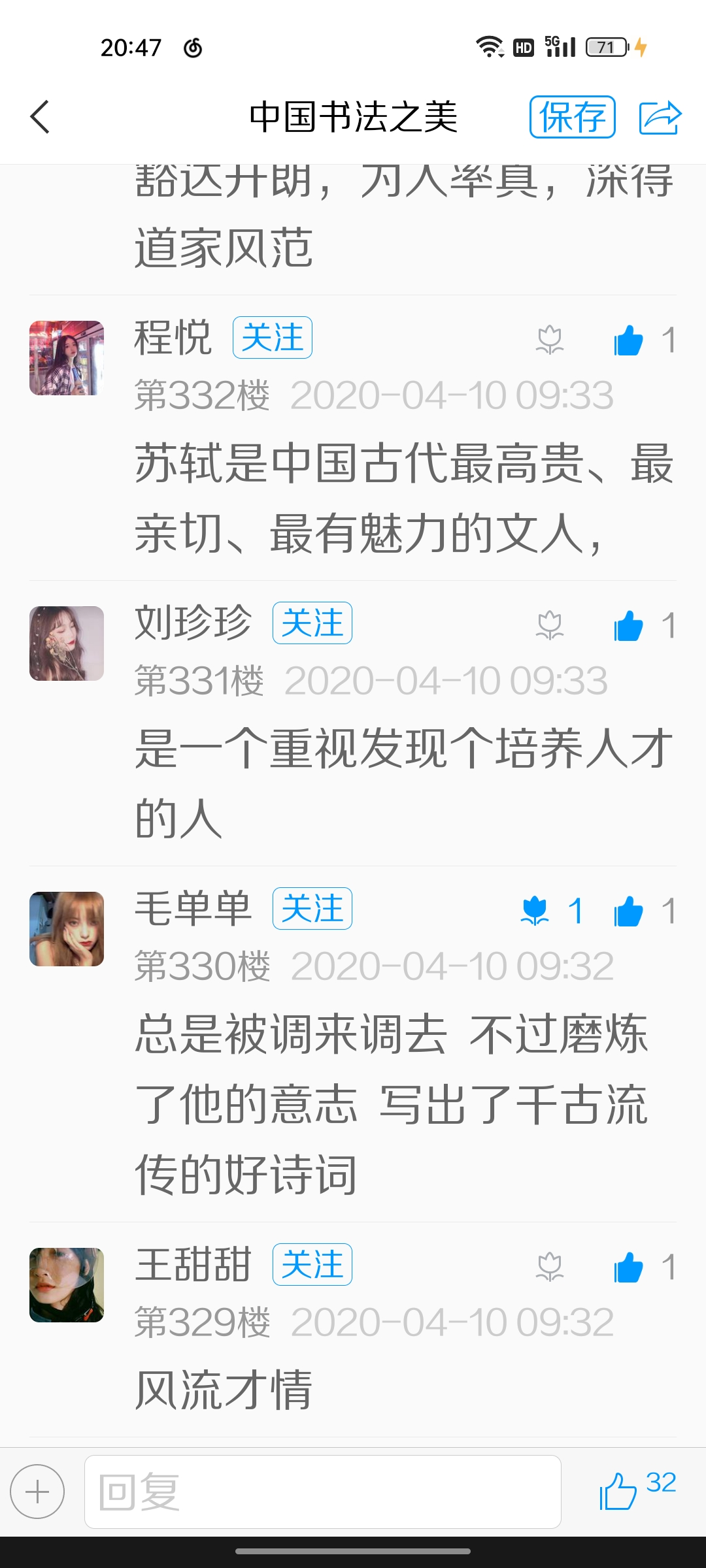View 程悦's profile avatar
Viewport: 706px width, 1568px height.
(67, 358)
